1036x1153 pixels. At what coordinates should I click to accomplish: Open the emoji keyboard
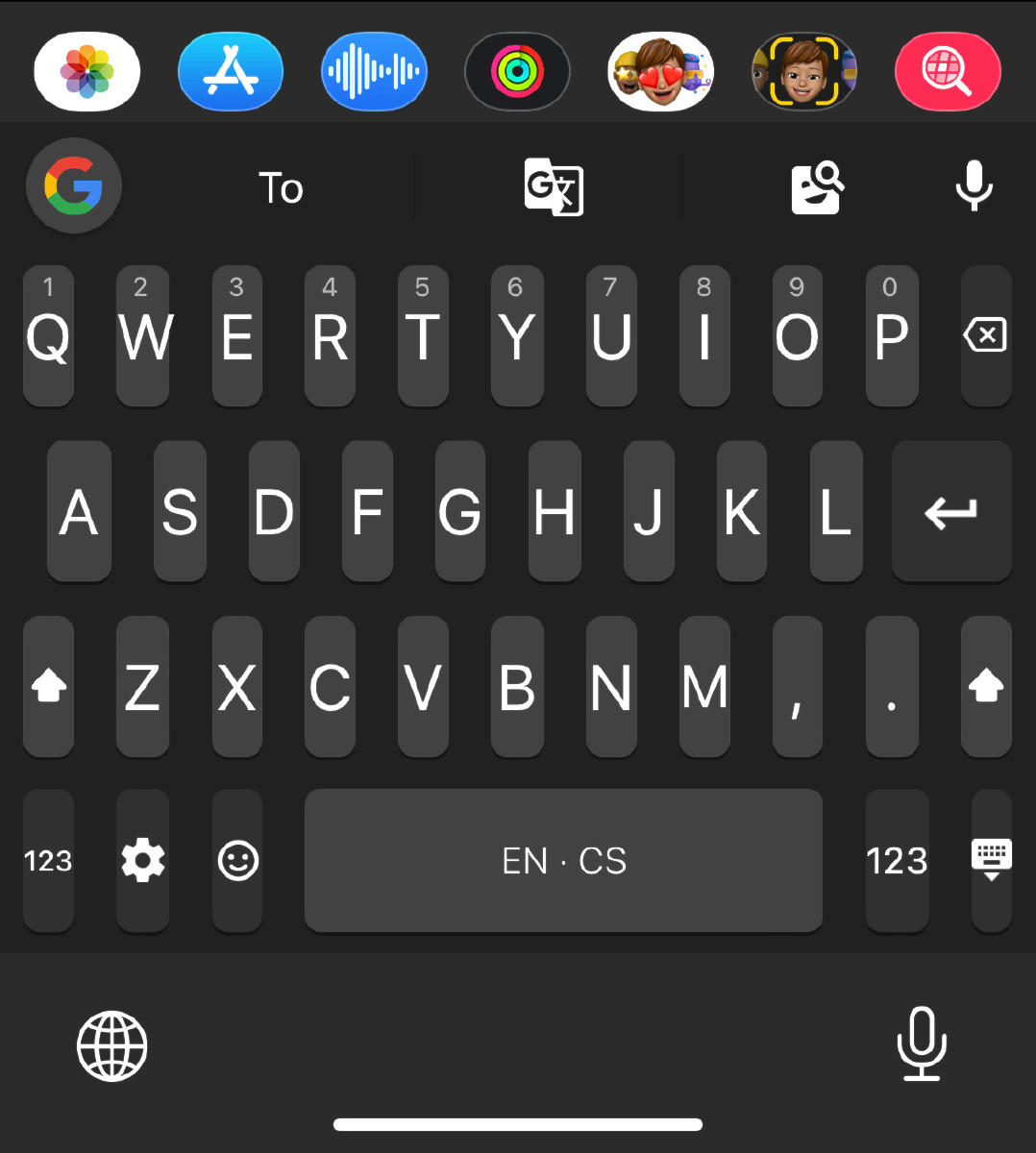tap(237, 860)
